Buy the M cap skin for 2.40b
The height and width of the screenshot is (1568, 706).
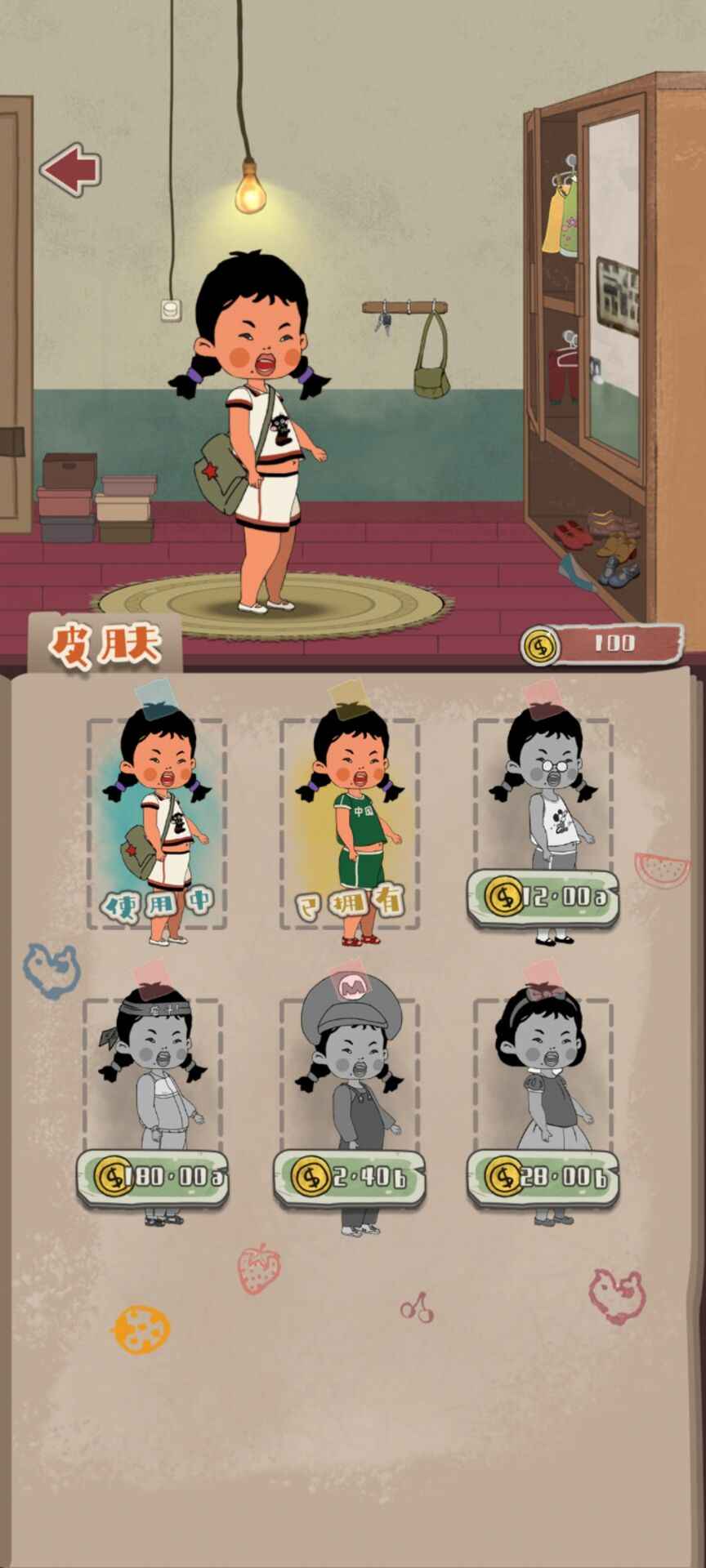point(349,1177)
